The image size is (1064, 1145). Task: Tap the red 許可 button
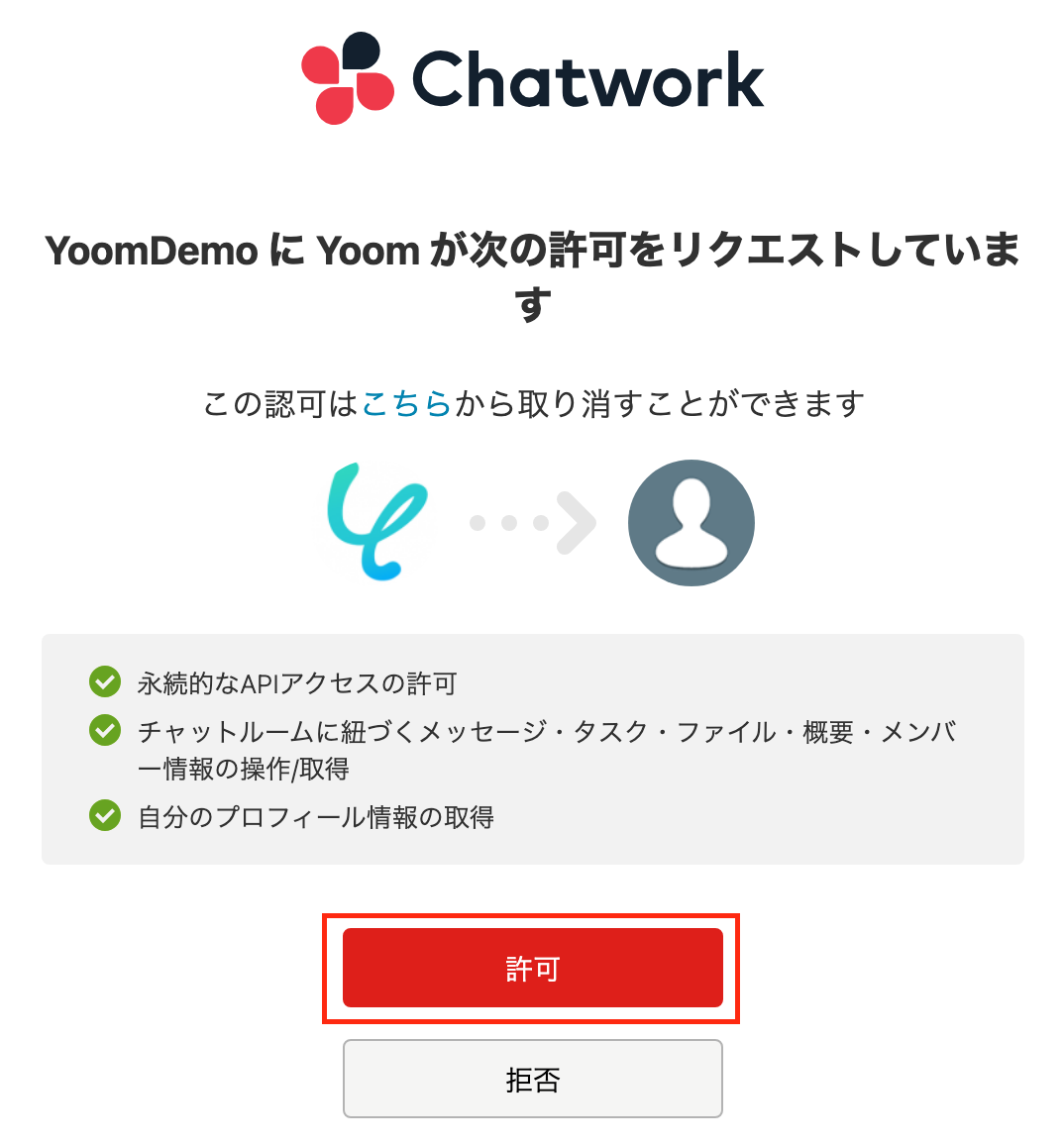pyautogui.click(x=532, y=968)
